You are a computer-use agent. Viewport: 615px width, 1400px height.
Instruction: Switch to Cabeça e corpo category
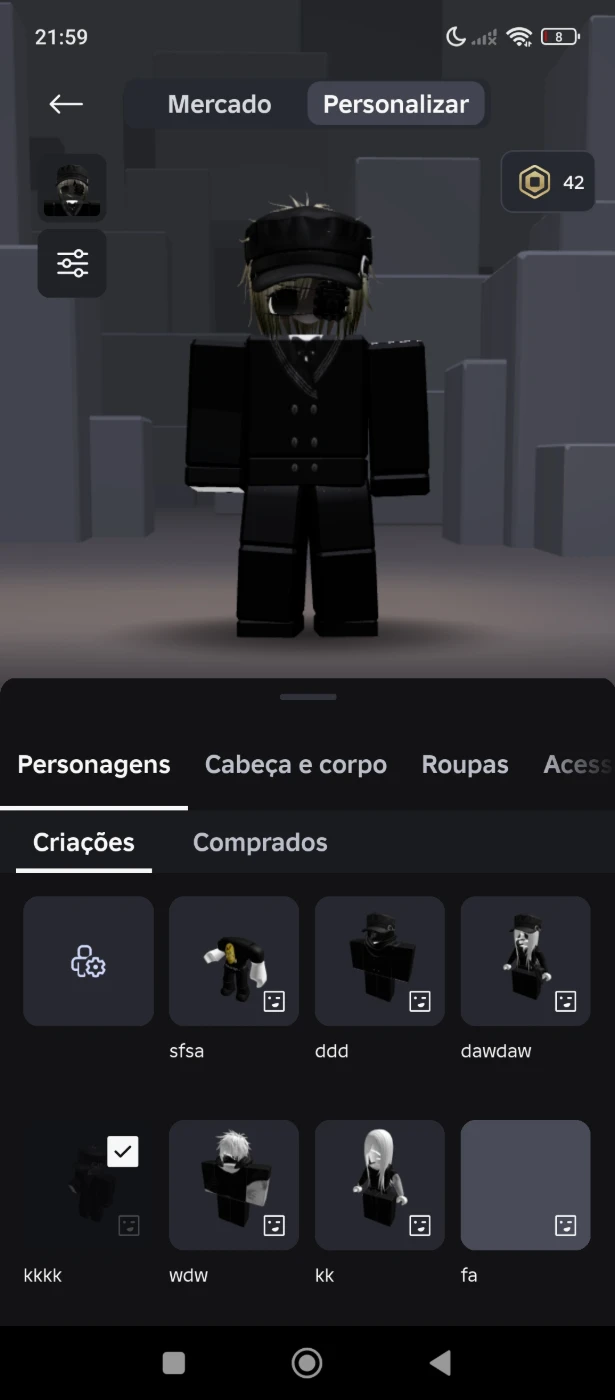295,765
